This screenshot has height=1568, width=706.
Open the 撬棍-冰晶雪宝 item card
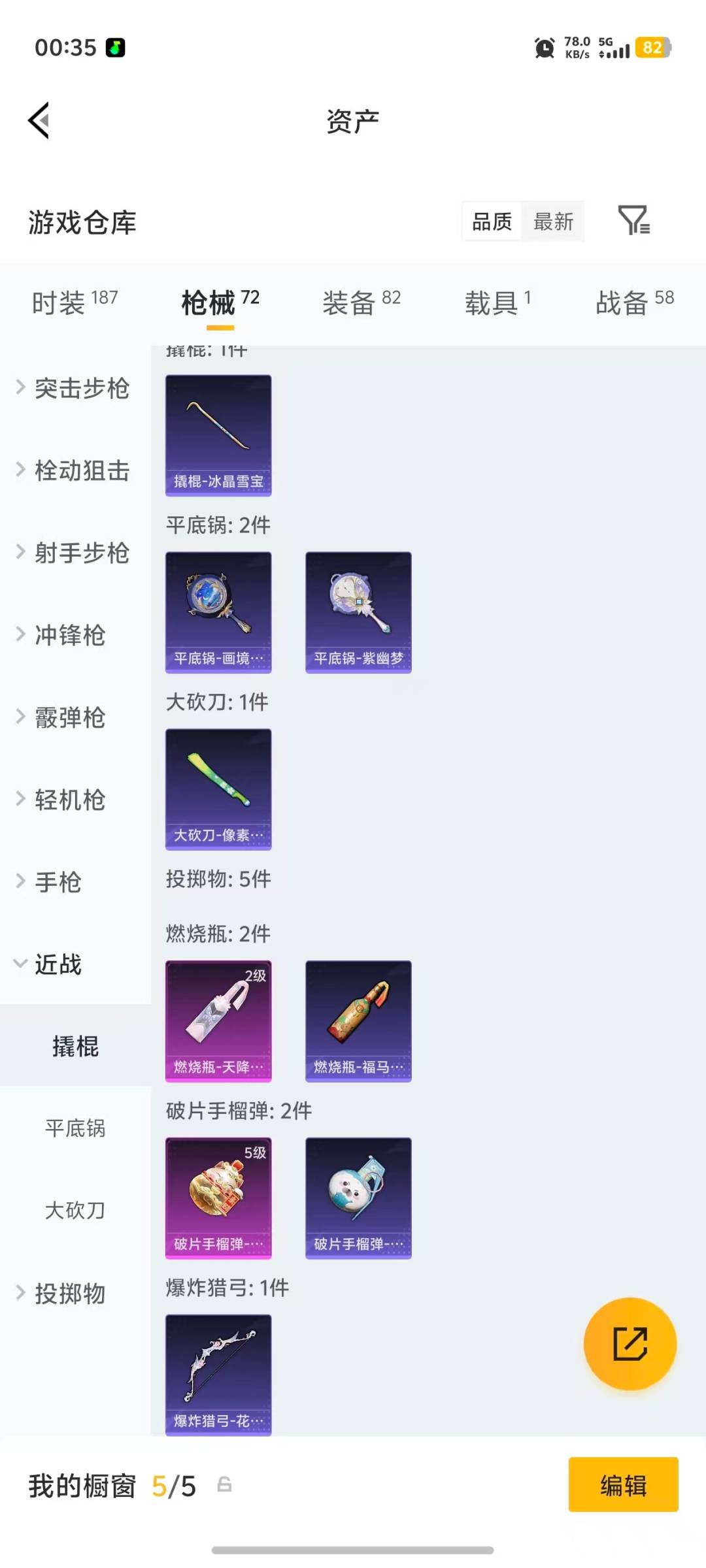coord(218,434)
